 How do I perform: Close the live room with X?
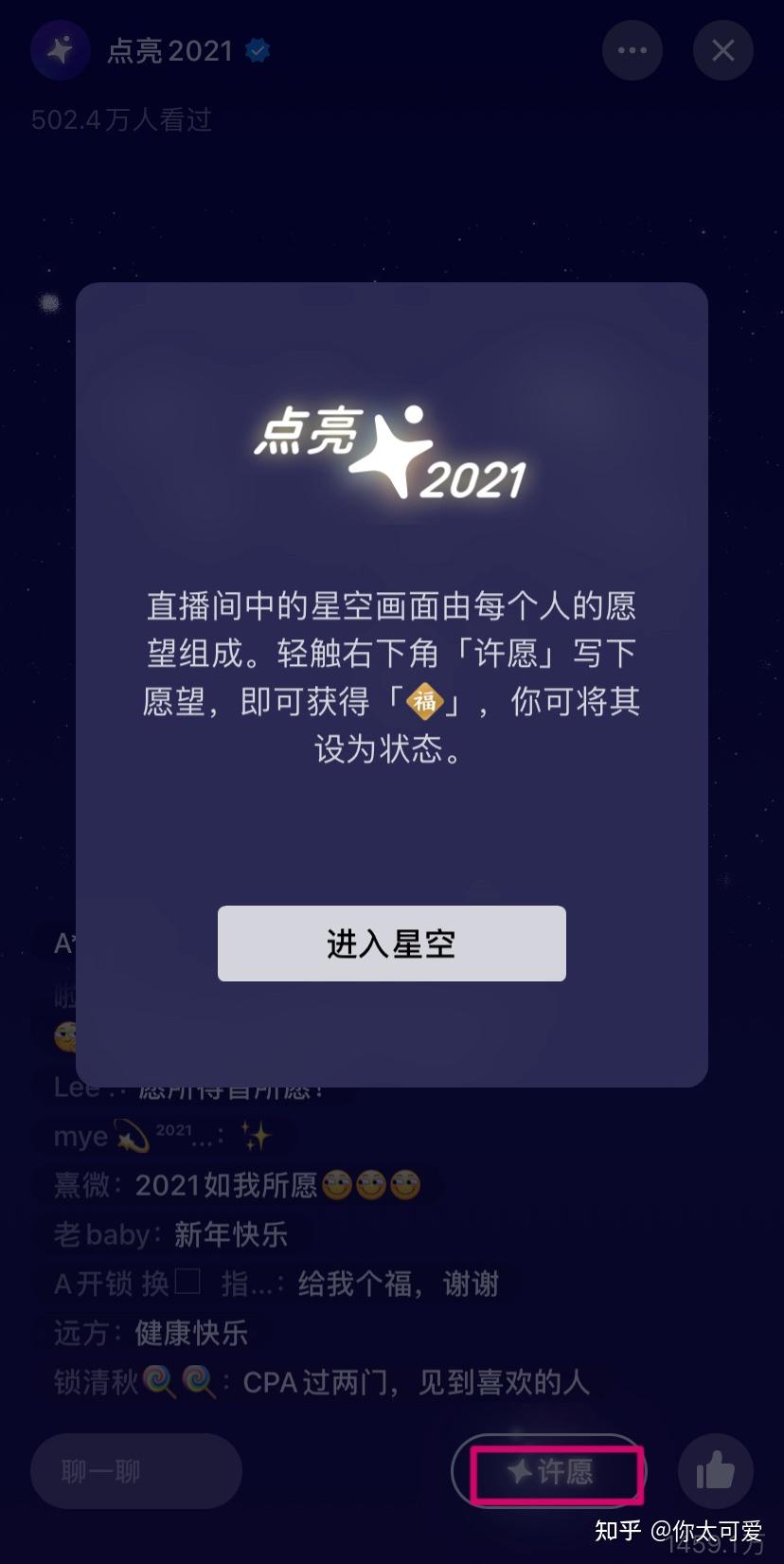point(722,50)
